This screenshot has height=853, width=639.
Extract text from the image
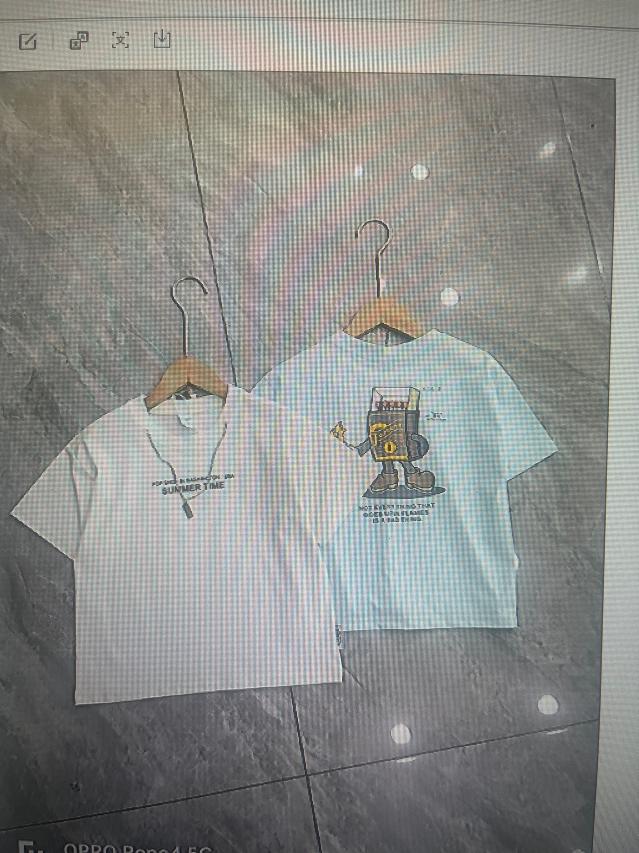click(x=120, y=40)
